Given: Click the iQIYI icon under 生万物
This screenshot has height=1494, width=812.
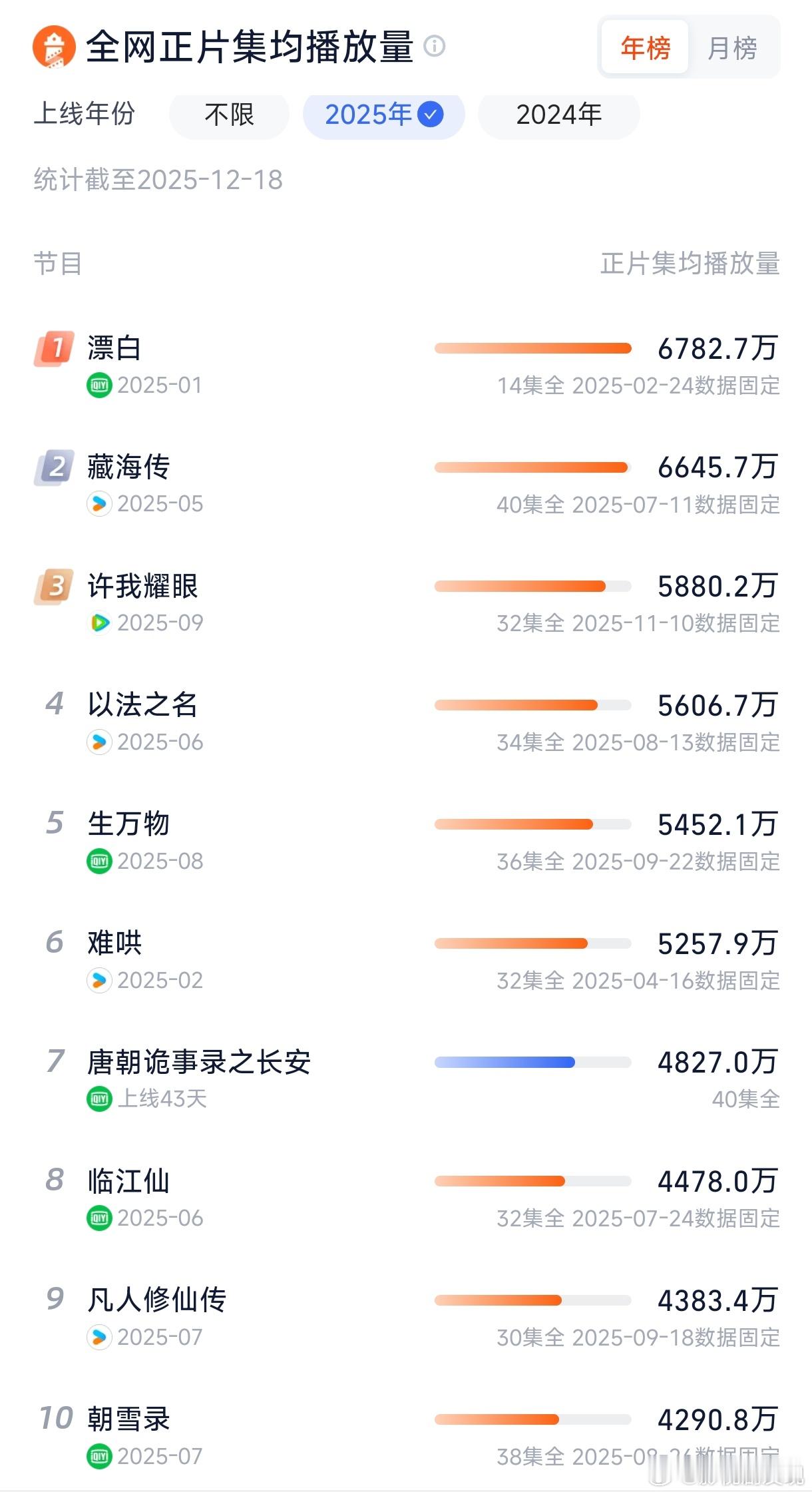Looking at the screenshot, I should tap(99, 862).
